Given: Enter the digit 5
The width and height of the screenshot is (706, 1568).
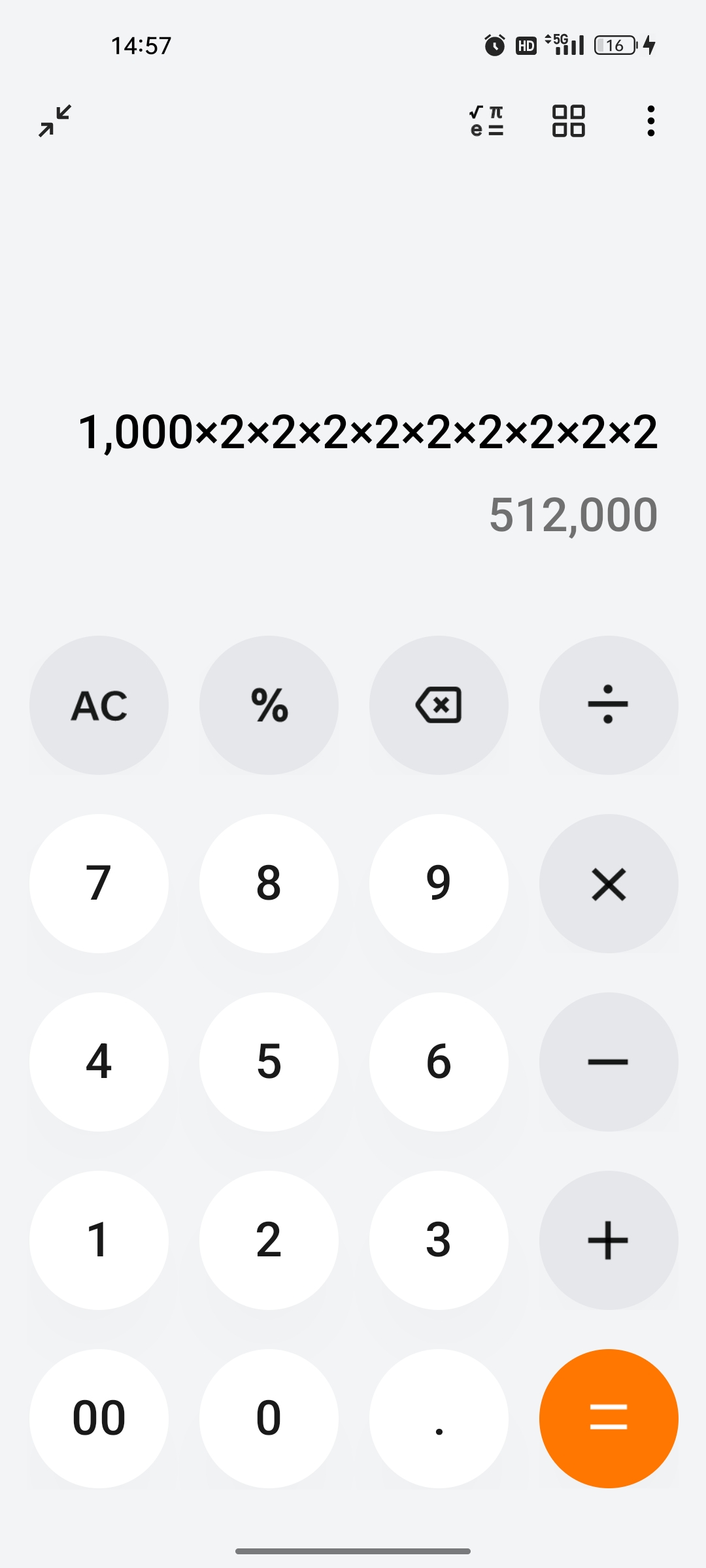Looking at the screenshot, I should click(269, 1062).
